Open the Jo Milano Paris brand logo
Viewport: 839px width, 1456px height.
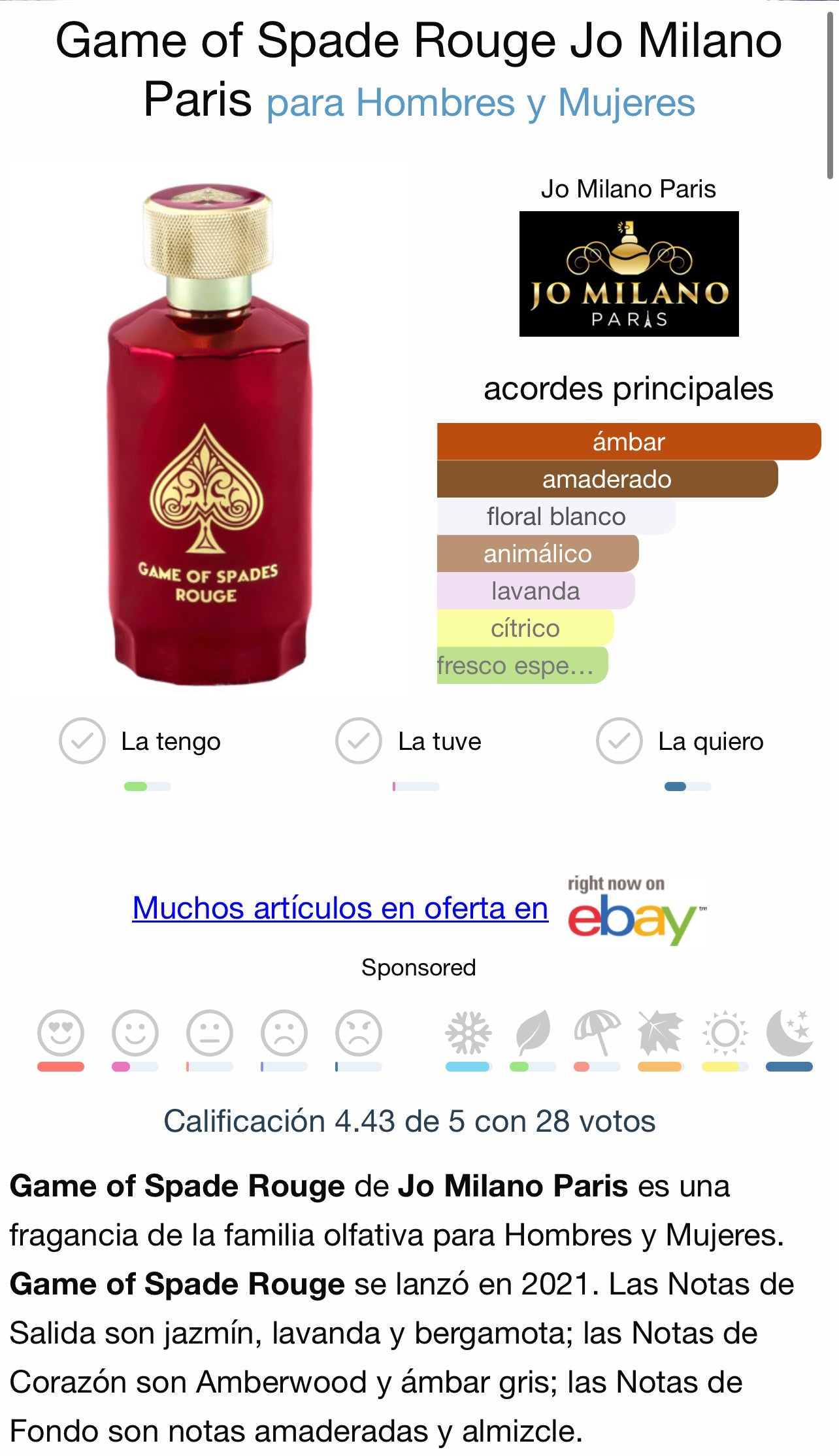(629, 274)
